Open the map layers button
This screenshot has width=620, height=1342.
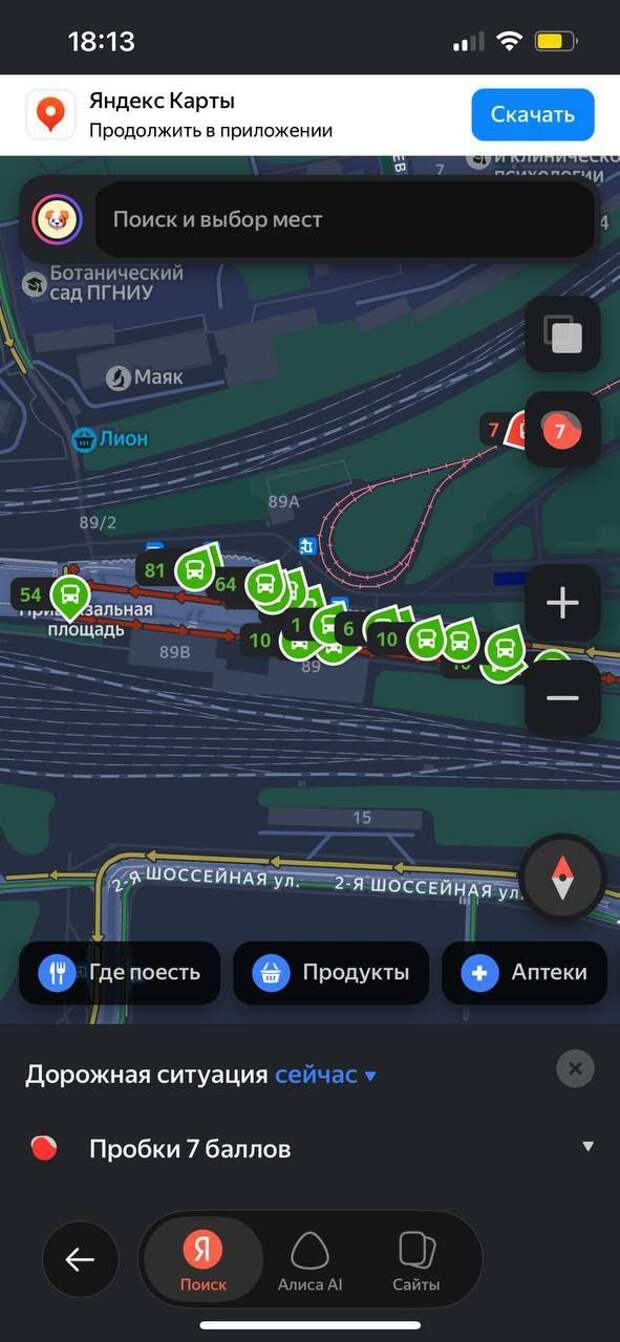[x=562, y=334]
